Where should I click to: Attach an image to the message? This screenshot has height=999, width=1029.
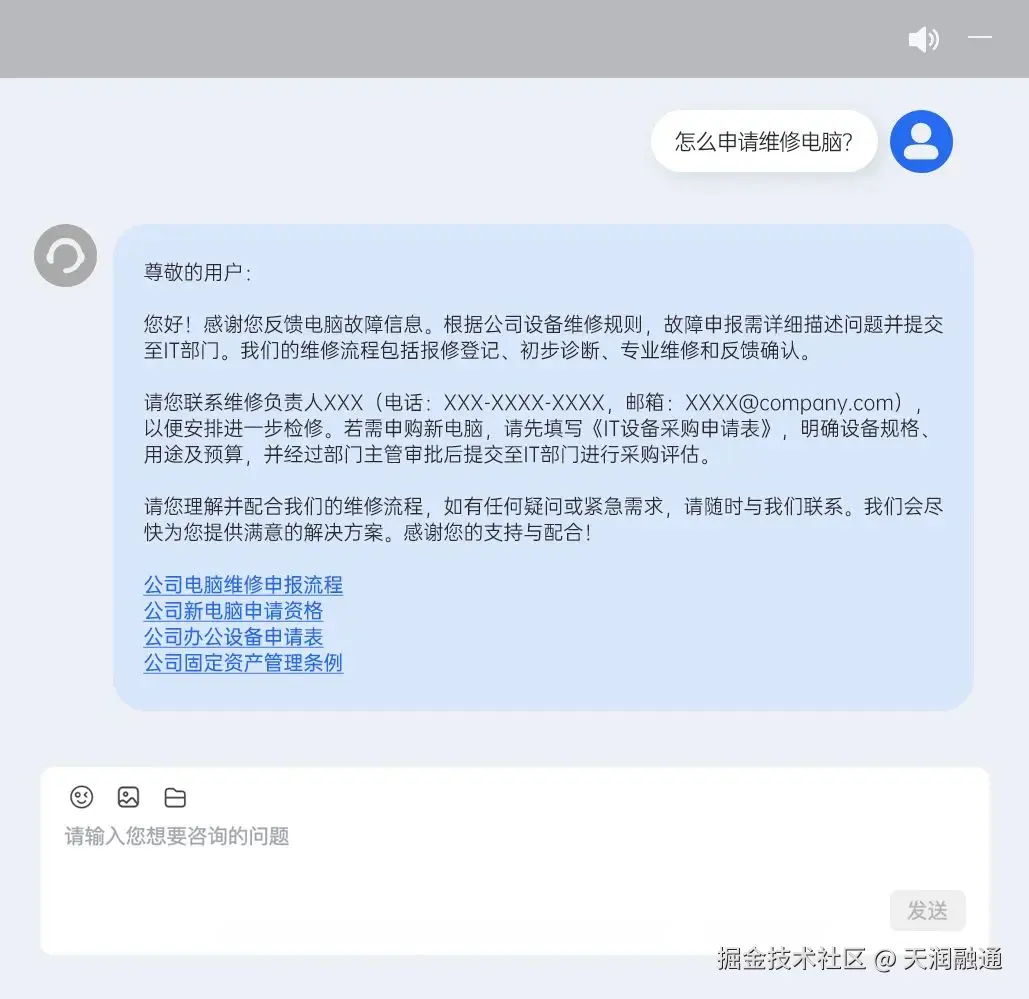coord(128,797)
